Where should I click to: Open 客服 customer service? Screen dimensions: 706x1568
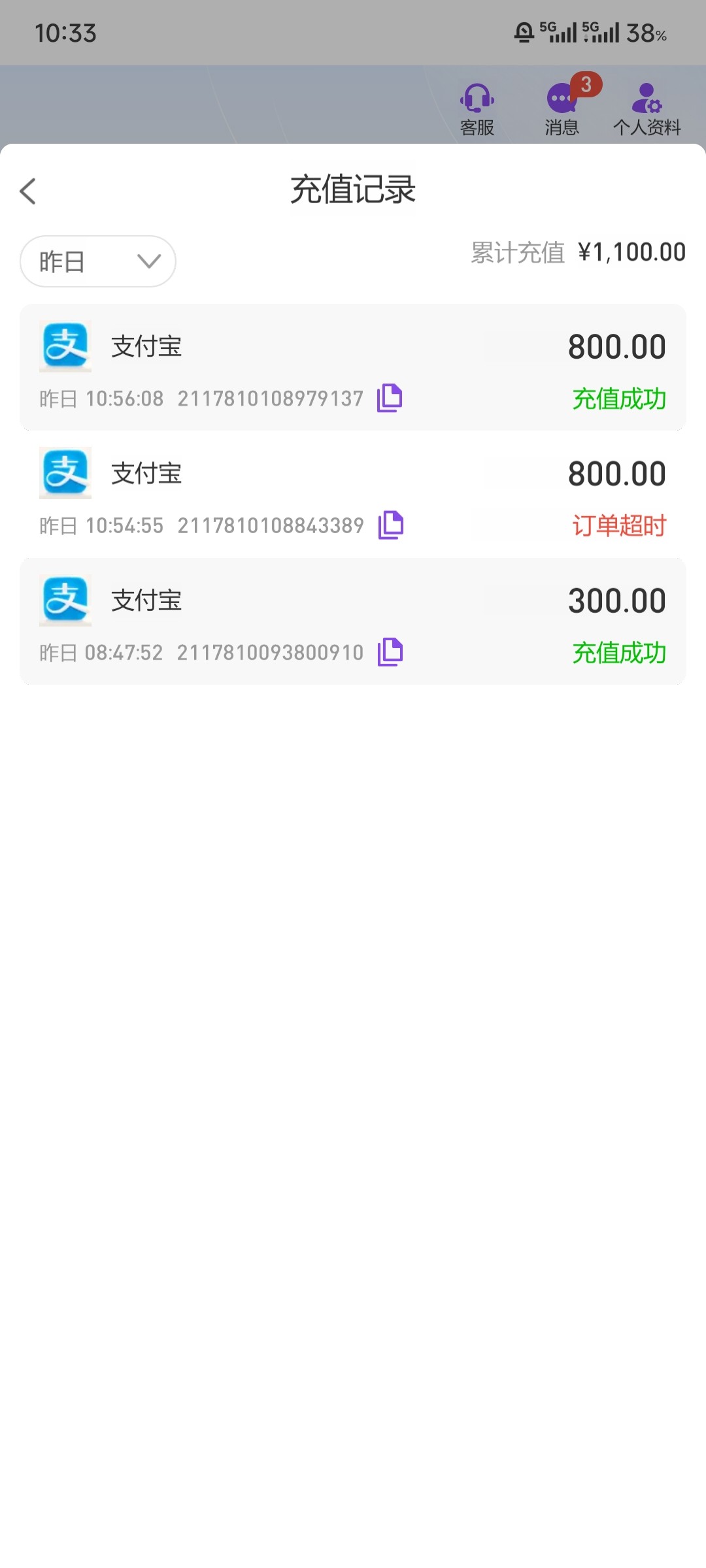[x=477, y=109]
